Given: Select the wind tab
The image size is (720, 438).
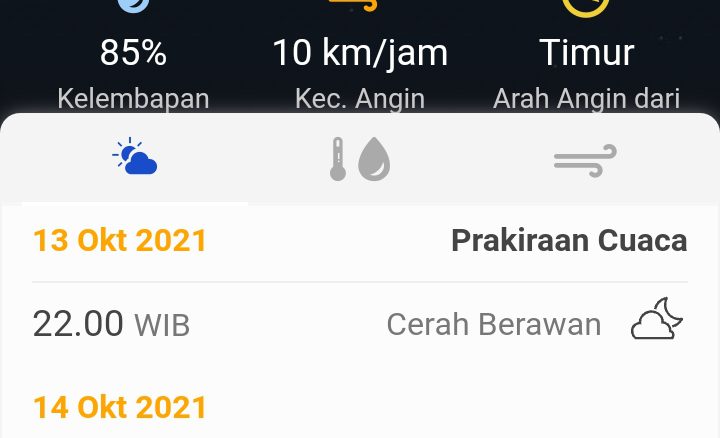Looking at the screenshot, I should pyautogui.click(x=585, y=159).
